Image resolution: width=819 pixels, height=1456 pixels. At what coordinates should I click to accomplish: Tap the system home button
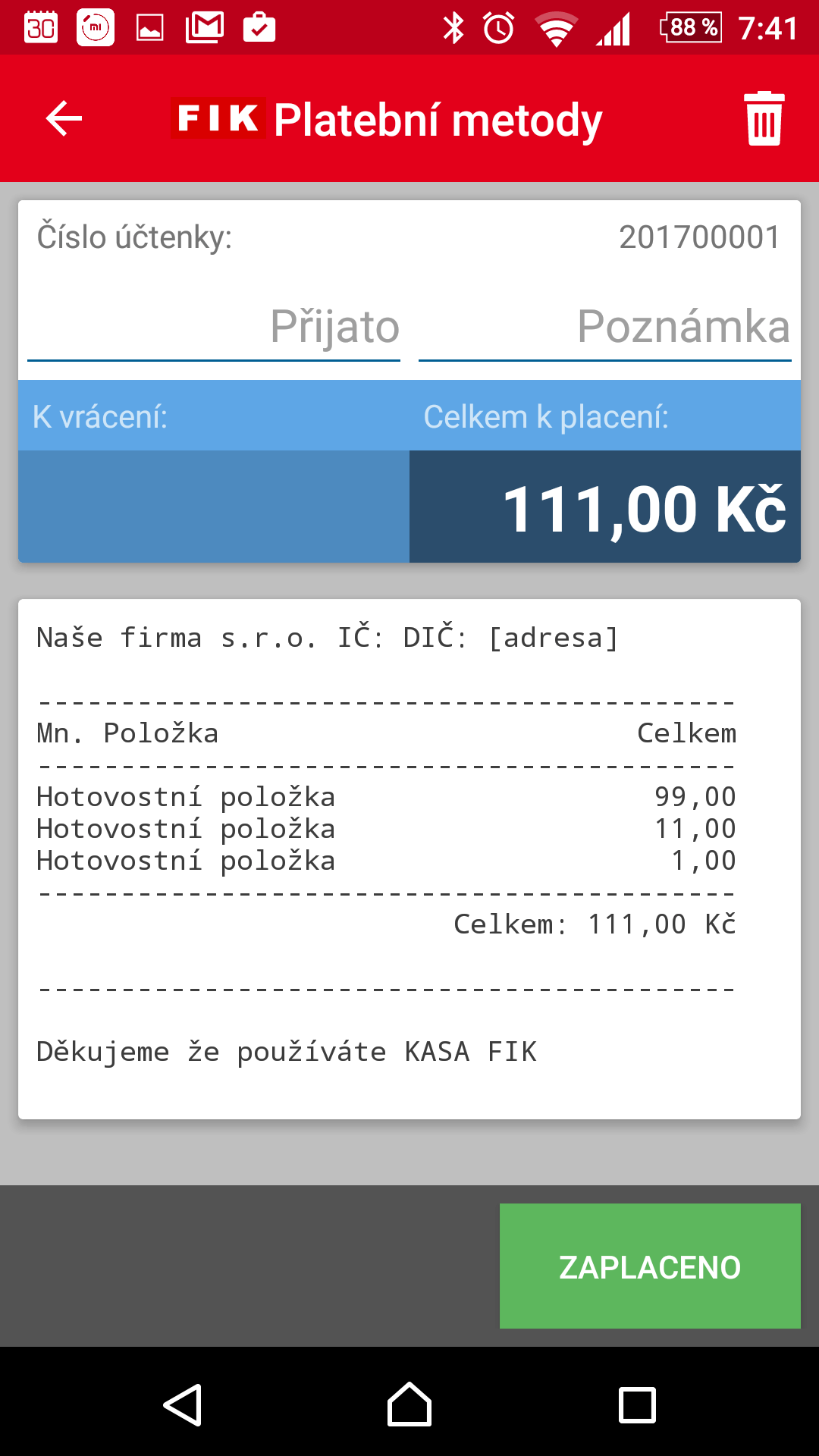click(409, 1404)
